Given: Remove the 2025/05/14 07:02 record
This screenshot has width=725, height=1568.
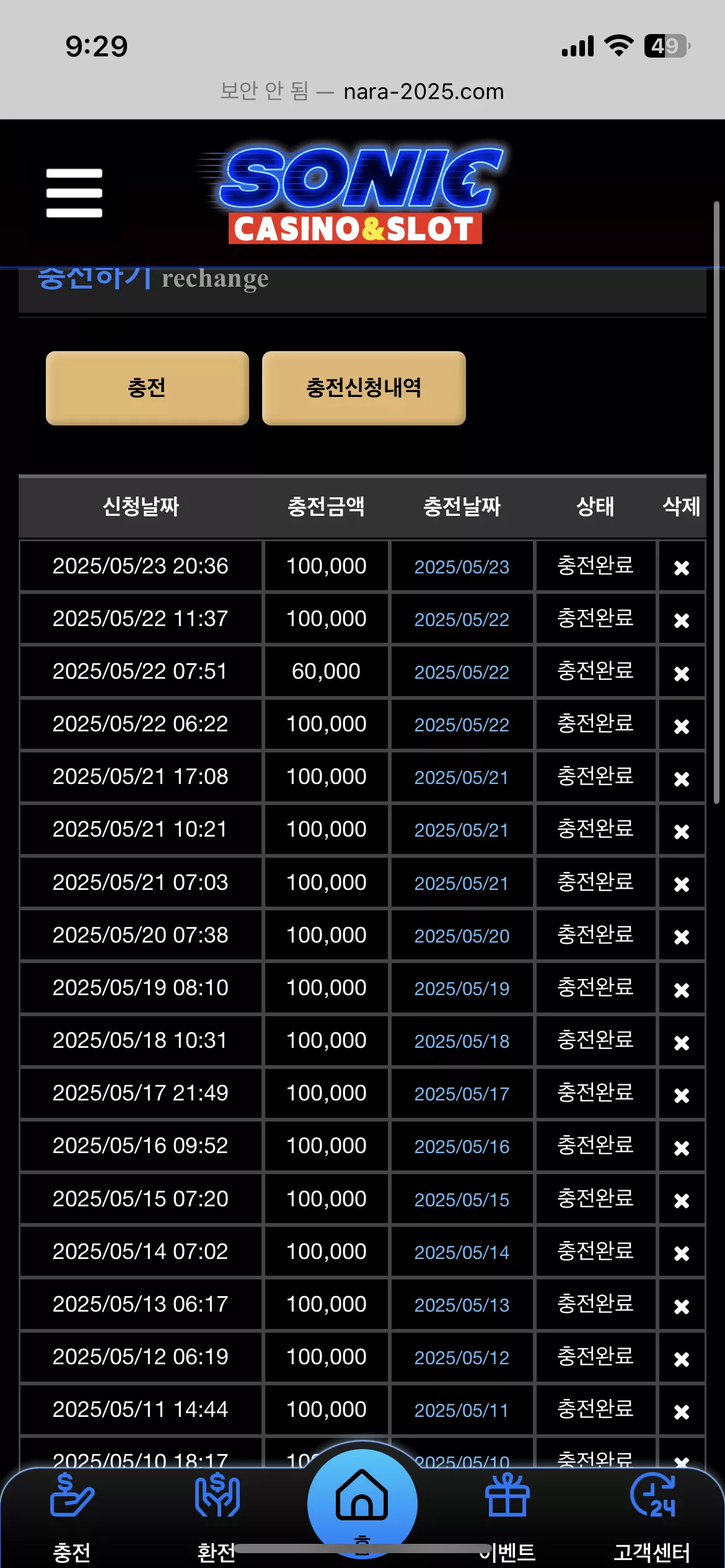Looking at the screenshot, I should [682, 1253].
